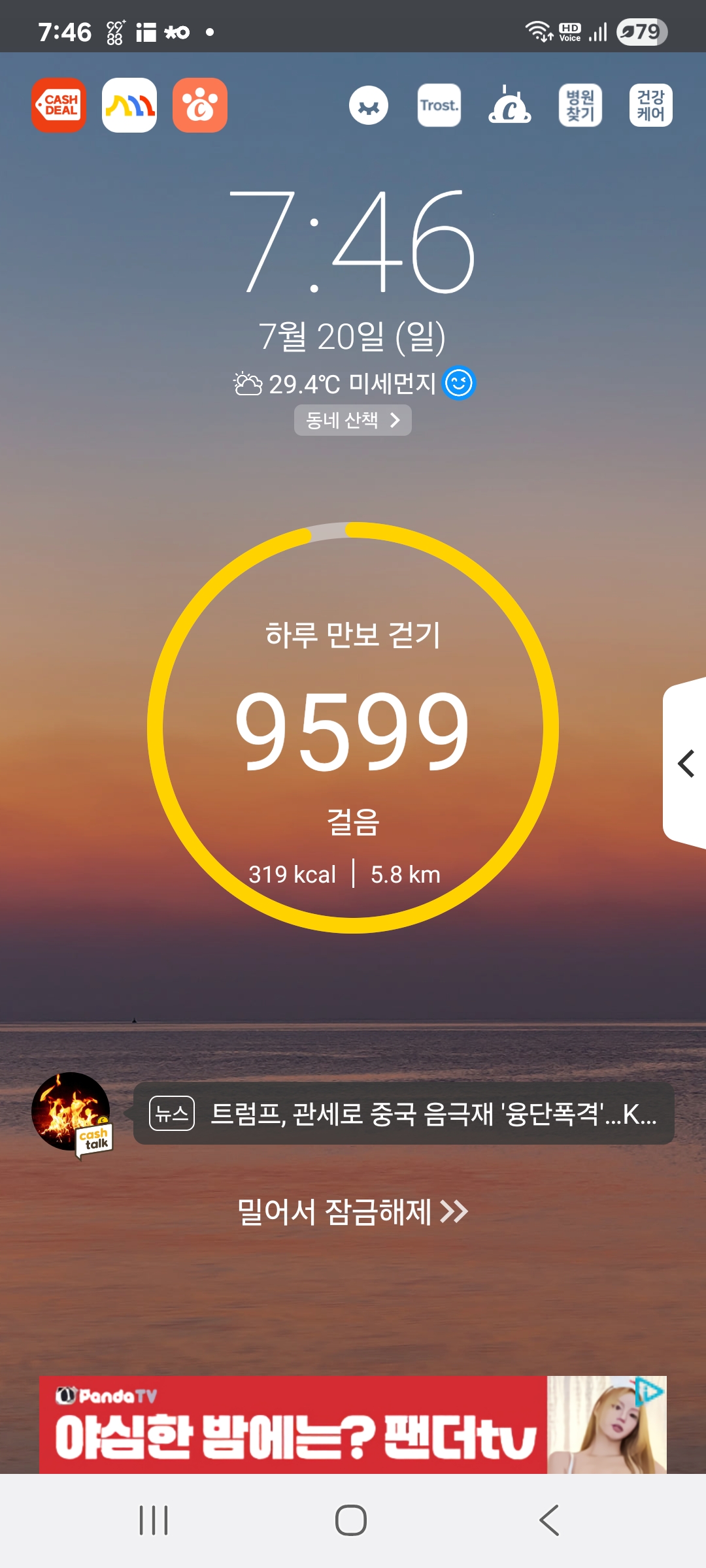Open the Trost. shortcut
Viewport: 706px width, 1568px height.
pos(439,105)
